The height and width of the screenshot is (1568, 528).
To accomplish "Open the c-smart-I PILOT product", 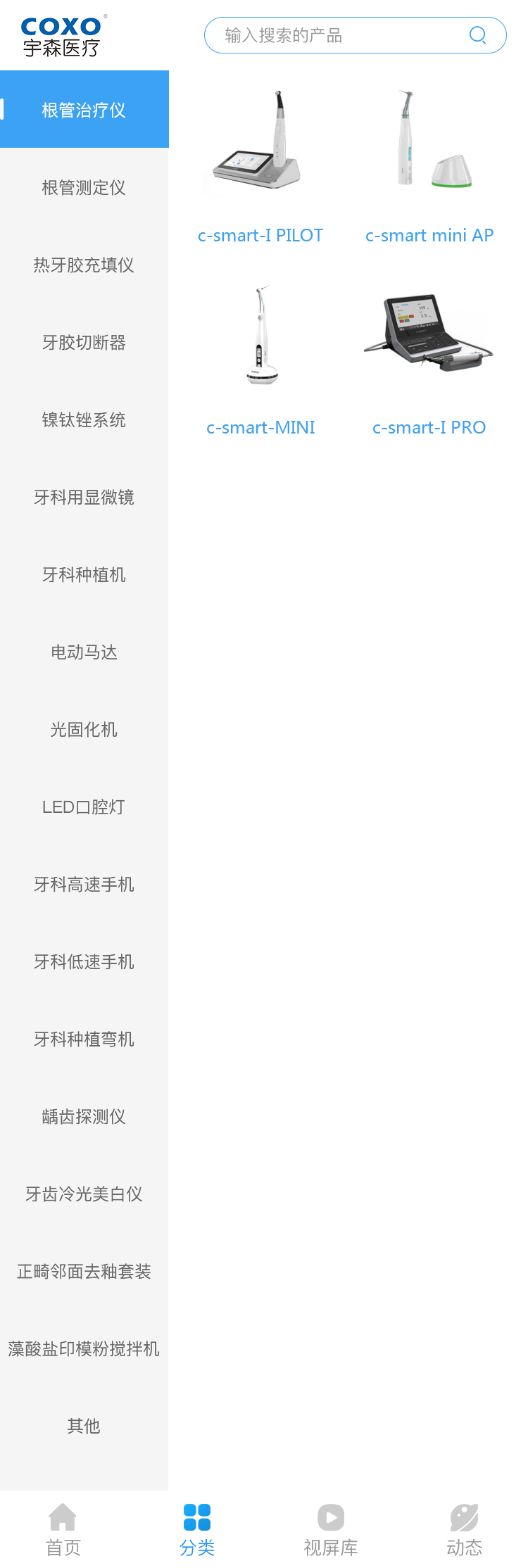I will click(260, 169).
